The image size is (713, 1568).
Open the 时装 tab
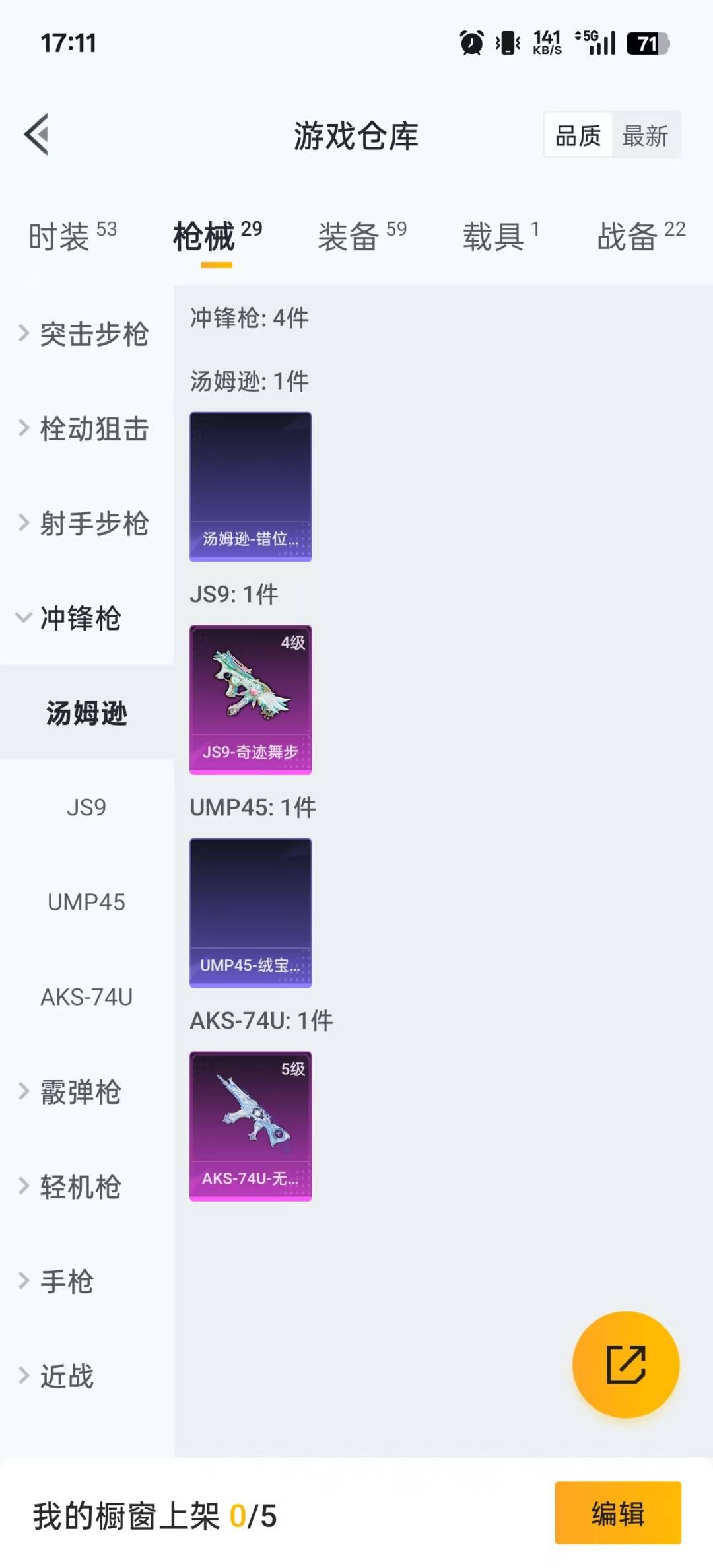coord(61,236)
